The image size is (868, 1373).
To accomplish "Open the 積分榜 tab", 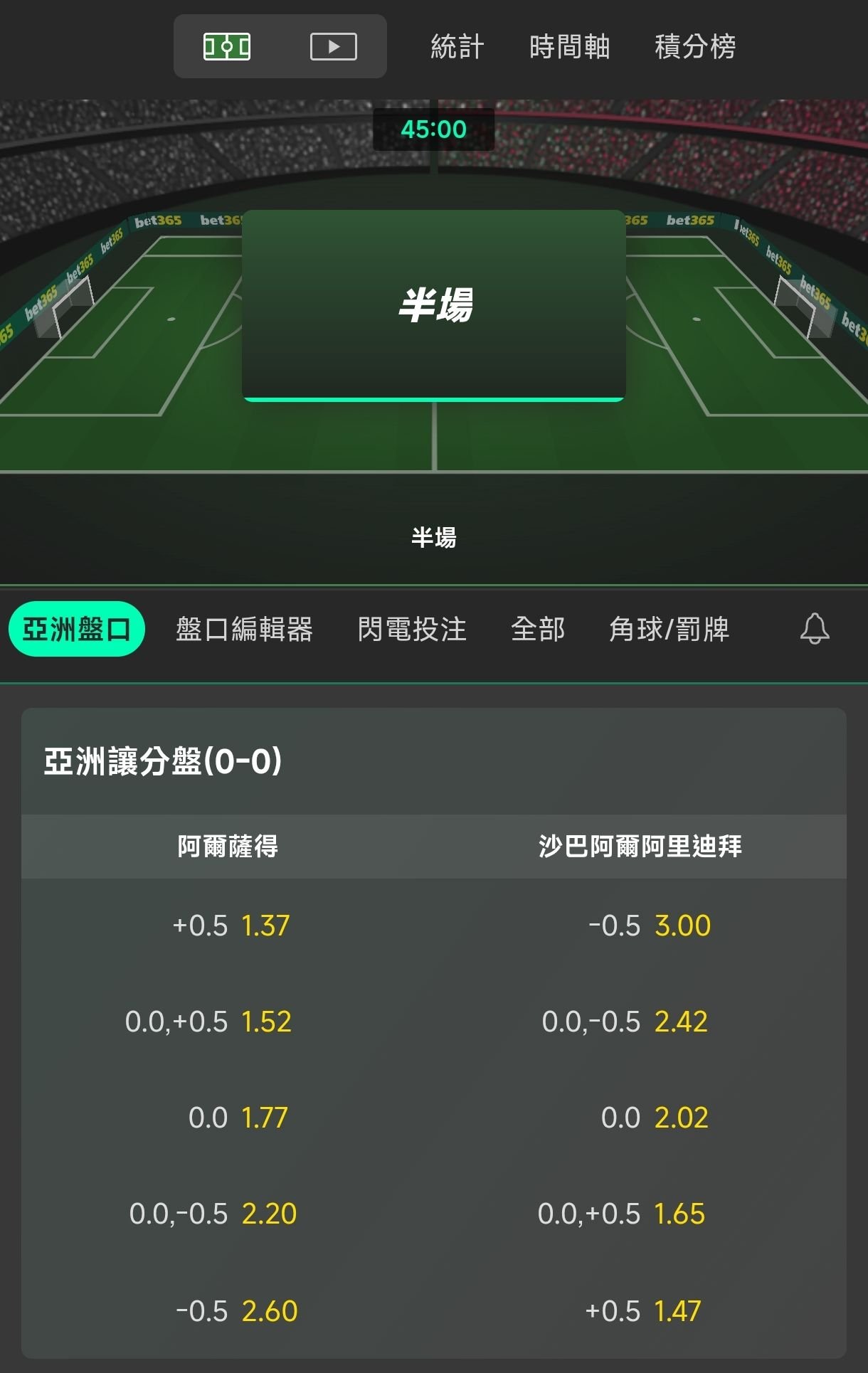I will [695, 47].
